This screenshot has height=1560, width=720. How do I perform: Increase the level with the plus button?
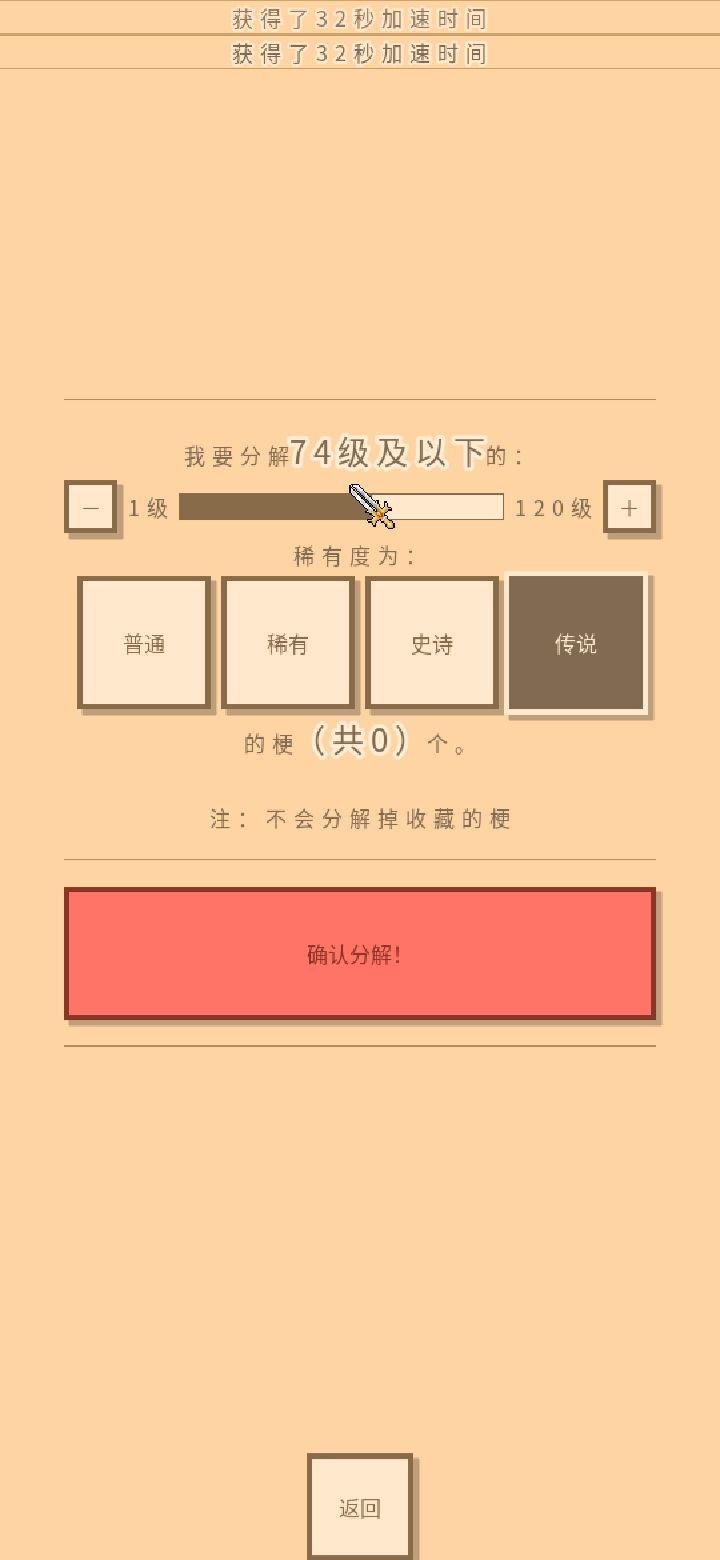point(629,507)
